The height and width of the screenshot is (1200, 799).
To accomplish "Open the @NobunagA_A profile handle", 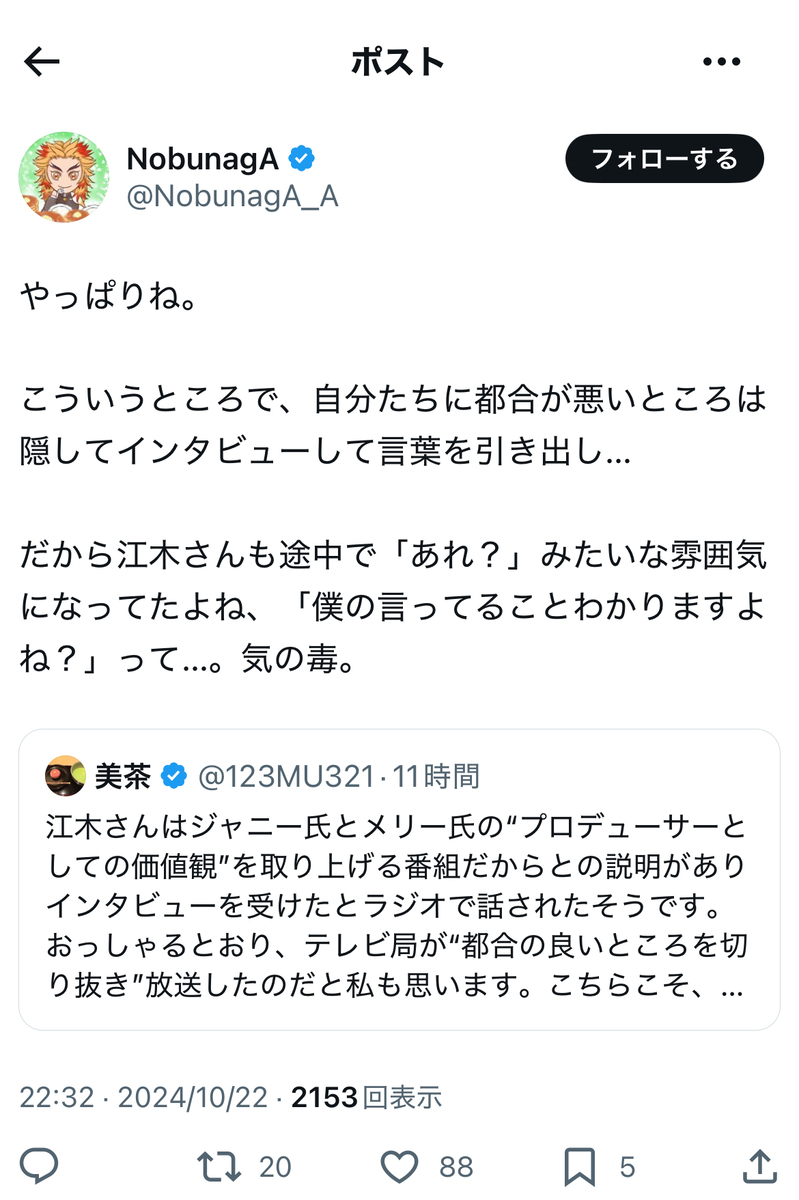I will click(x=232, y=196).
